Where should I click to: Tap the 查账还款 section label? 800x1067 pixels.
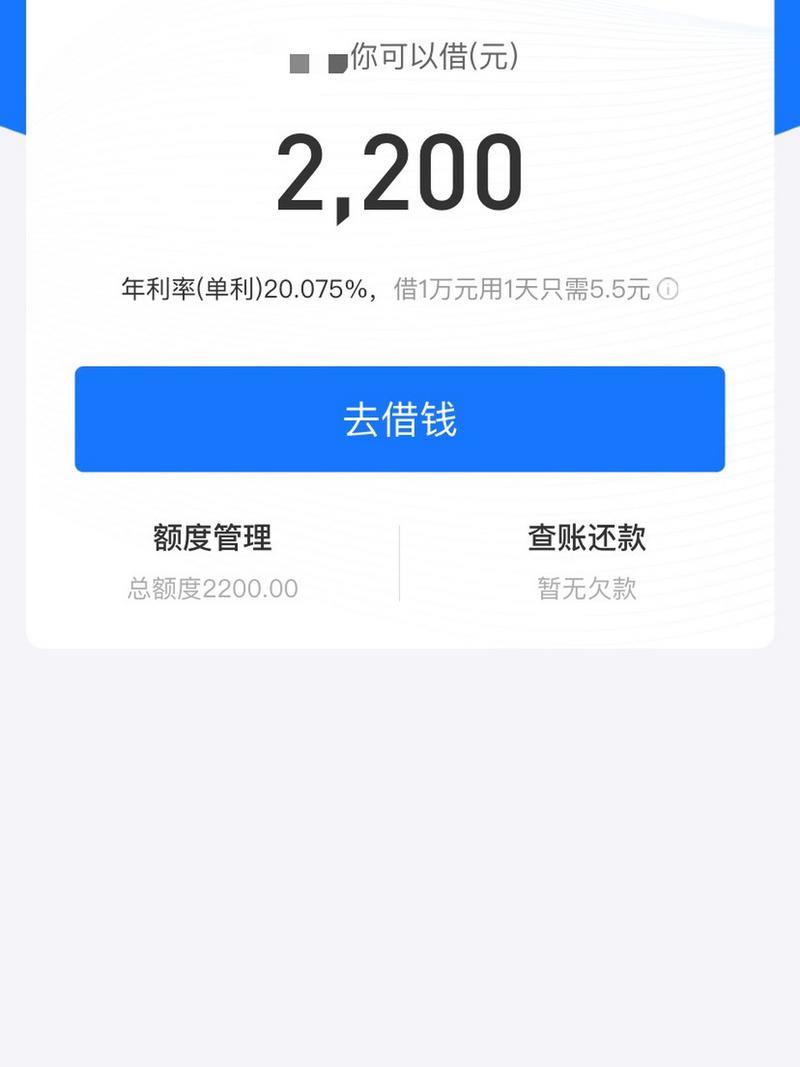tap(588, 536)
